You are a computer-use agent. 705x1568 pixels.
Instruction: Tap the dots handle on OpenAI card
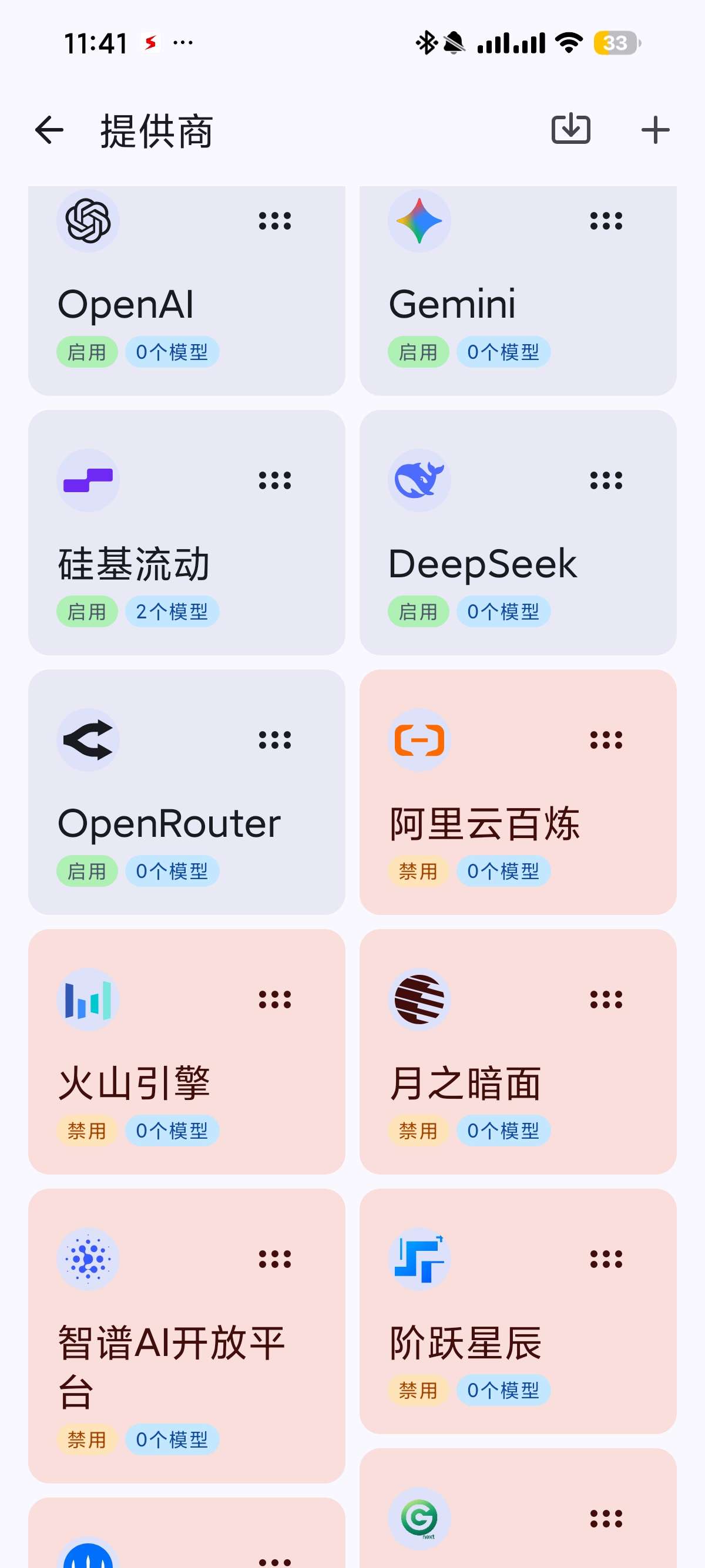274,220
